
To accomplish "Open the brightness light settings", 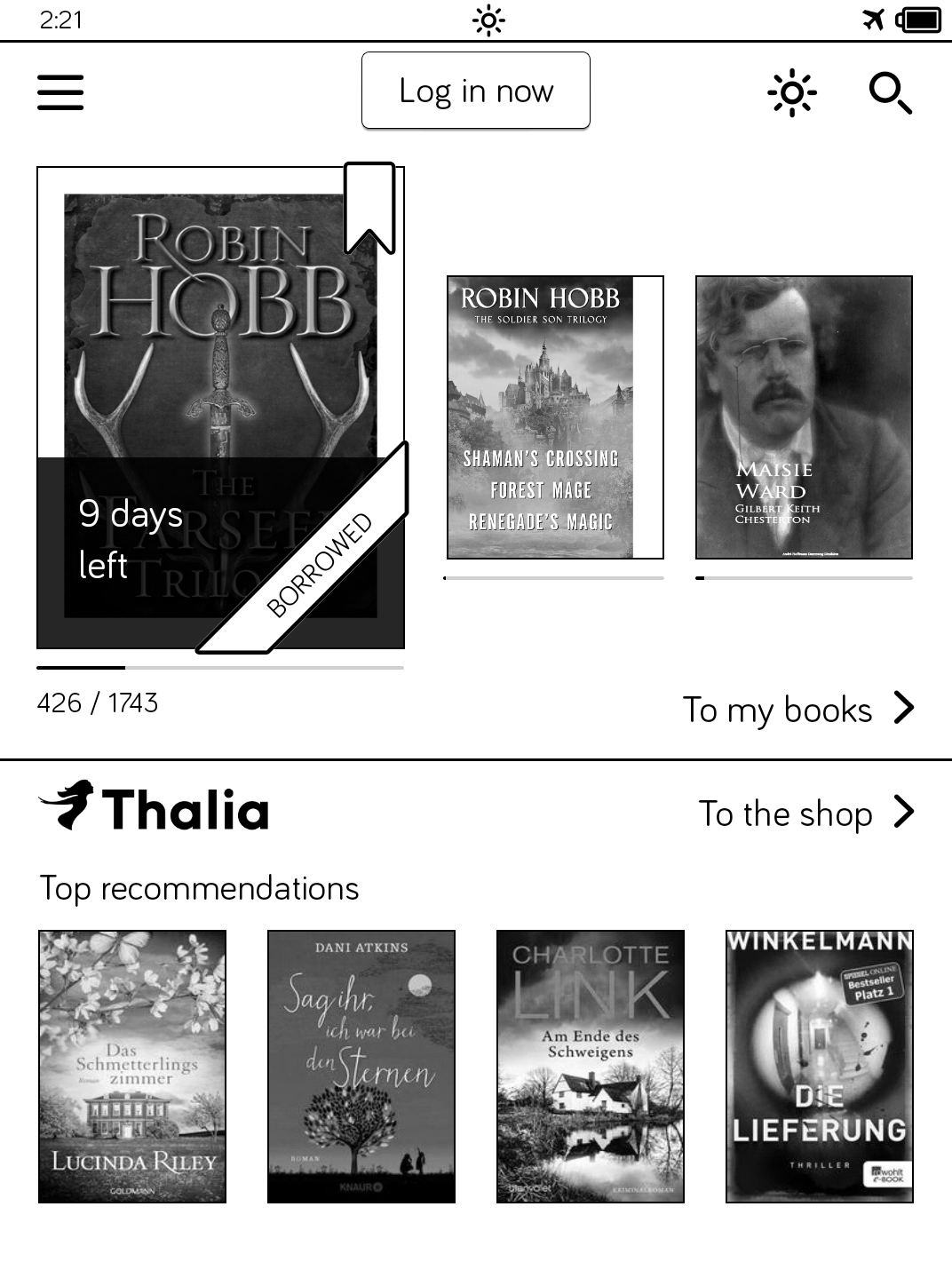I will 791,92.
